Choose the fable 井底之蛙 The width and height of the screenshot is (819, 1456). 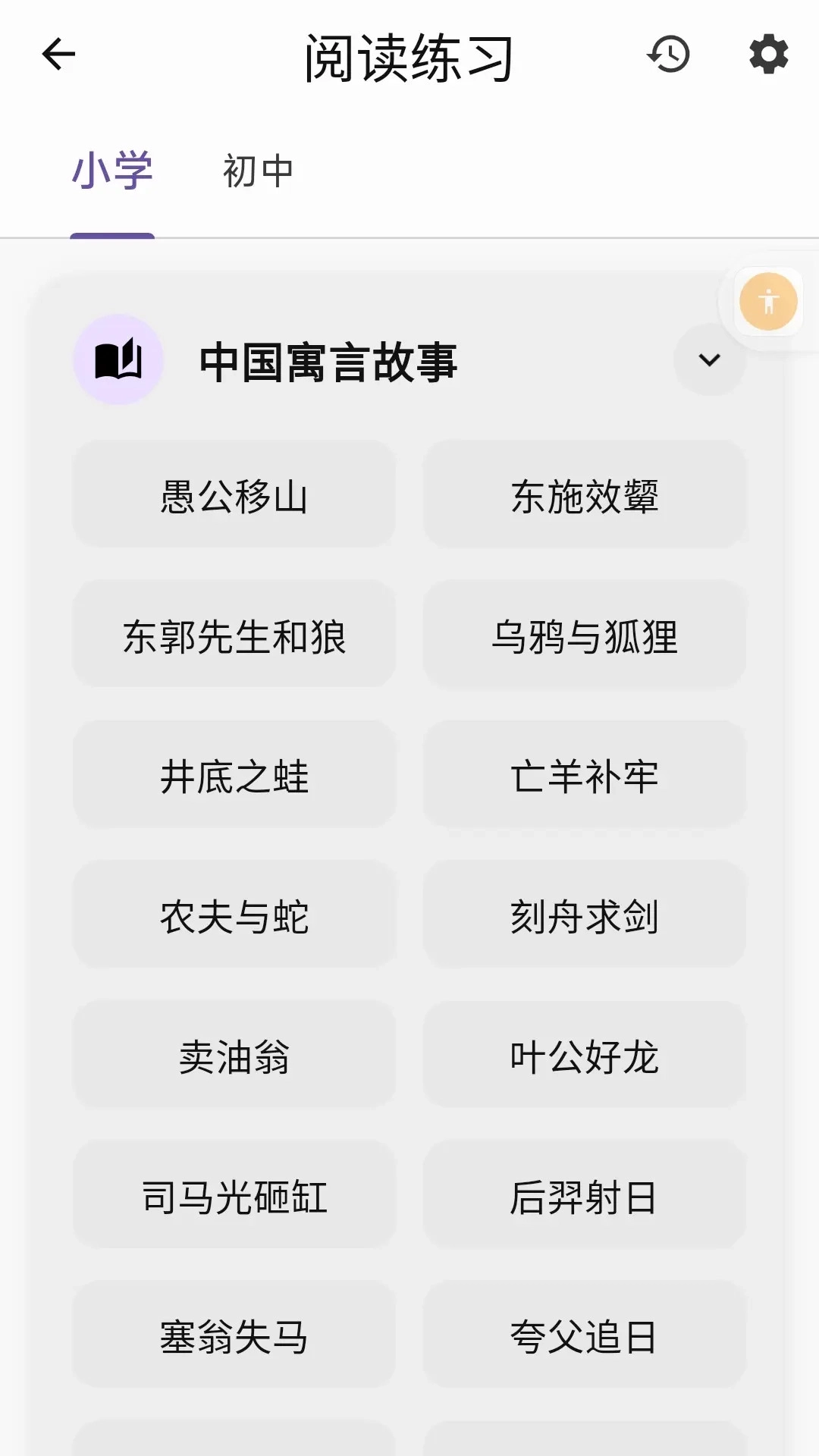coord(234,775)
